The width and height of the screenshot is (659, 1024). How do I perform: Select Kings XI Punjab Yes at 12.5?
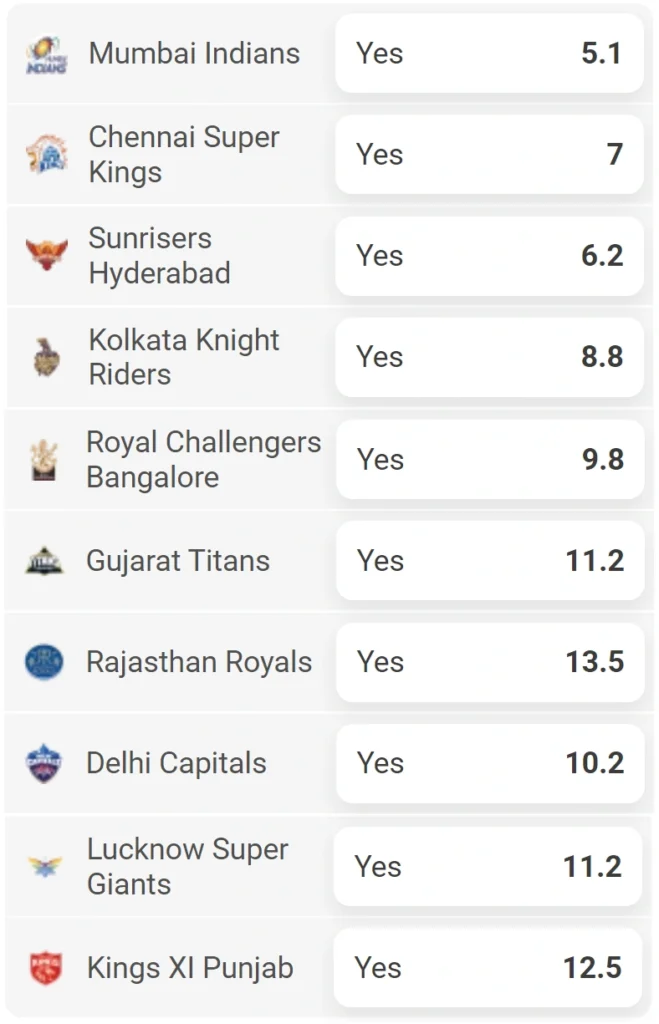click(x=487, y=967)
